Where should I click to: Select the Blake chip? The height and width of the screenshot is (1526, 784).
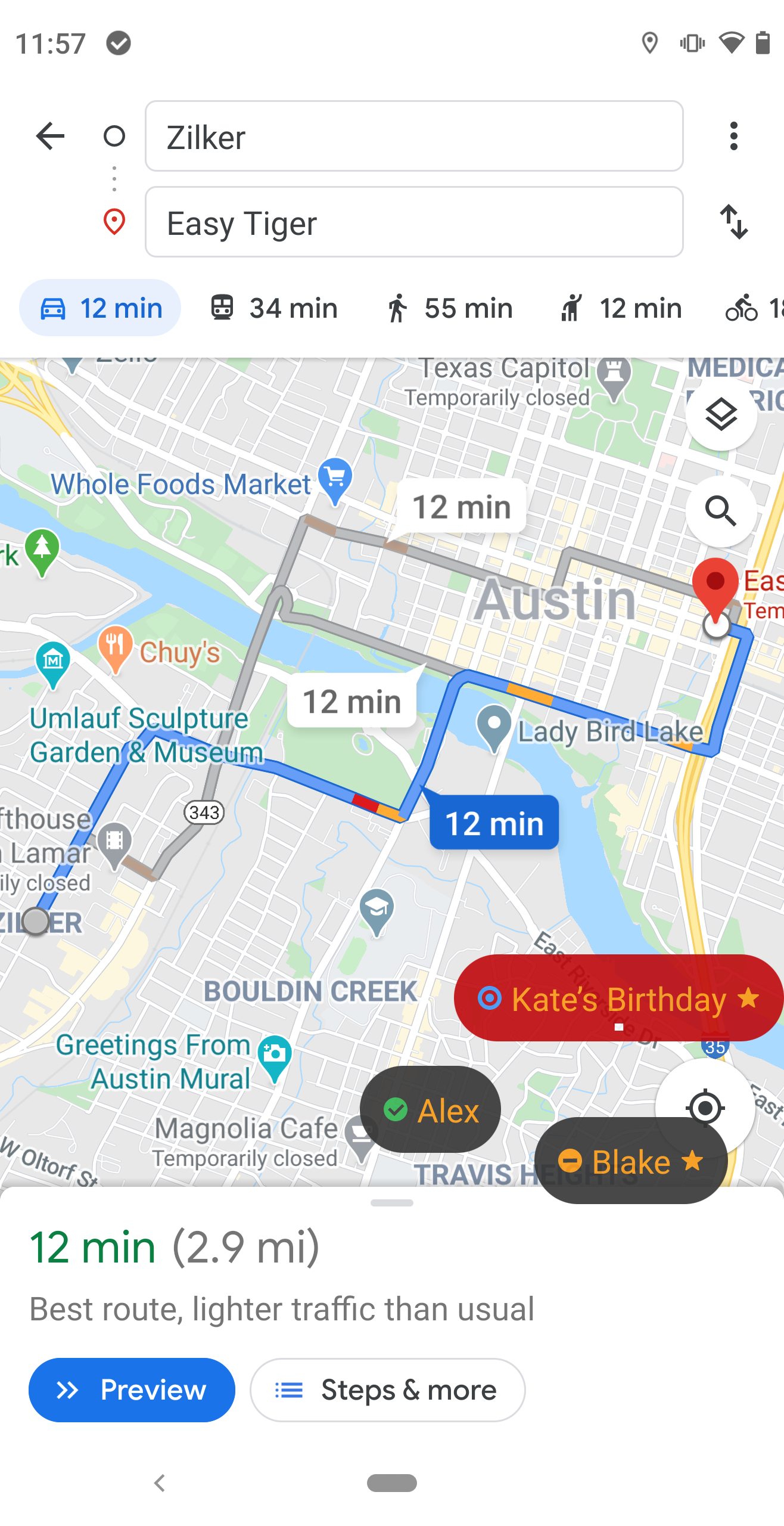pos(631,1161)
